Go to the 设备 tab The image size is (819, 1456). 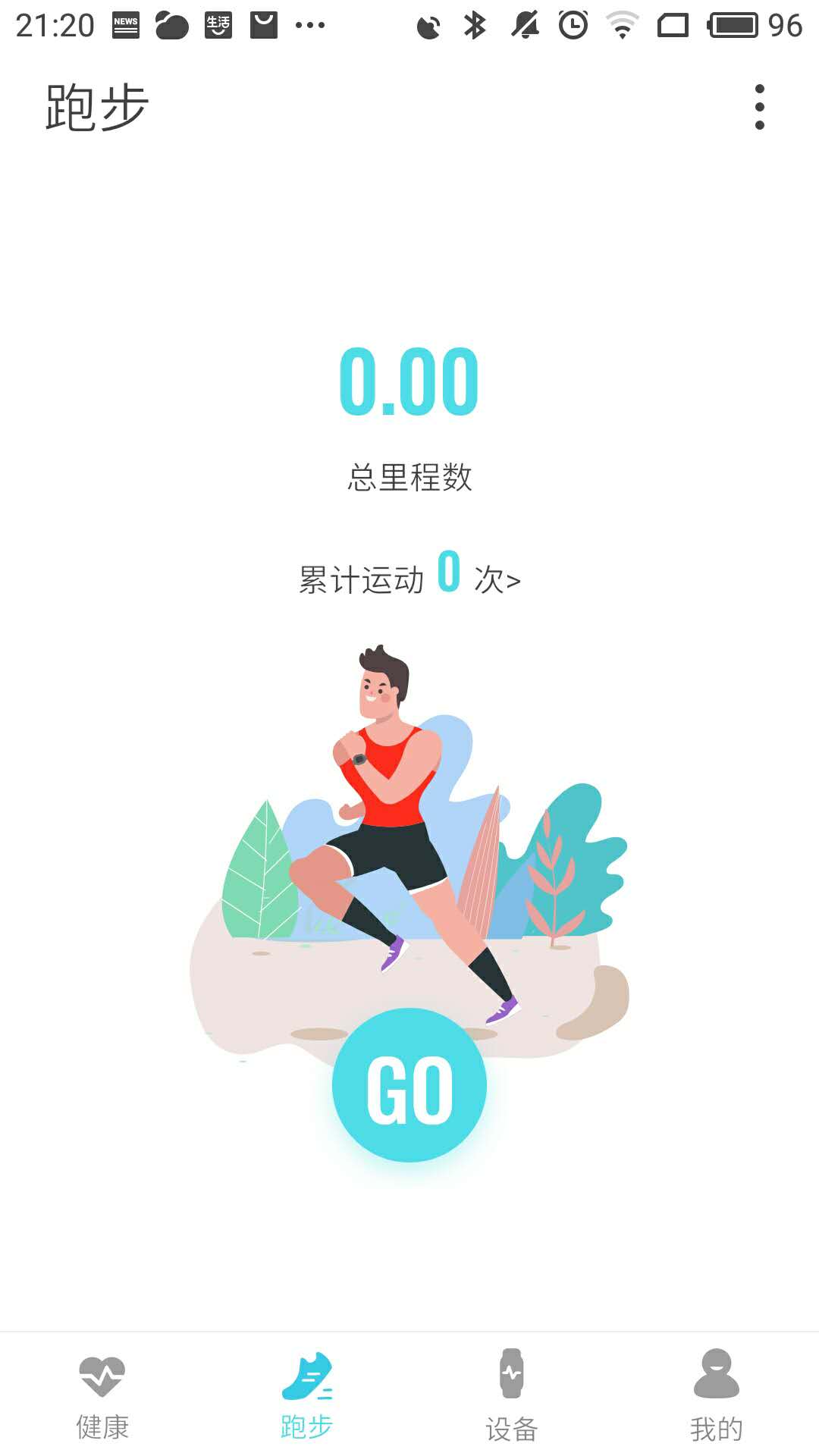click(512, 1397)
